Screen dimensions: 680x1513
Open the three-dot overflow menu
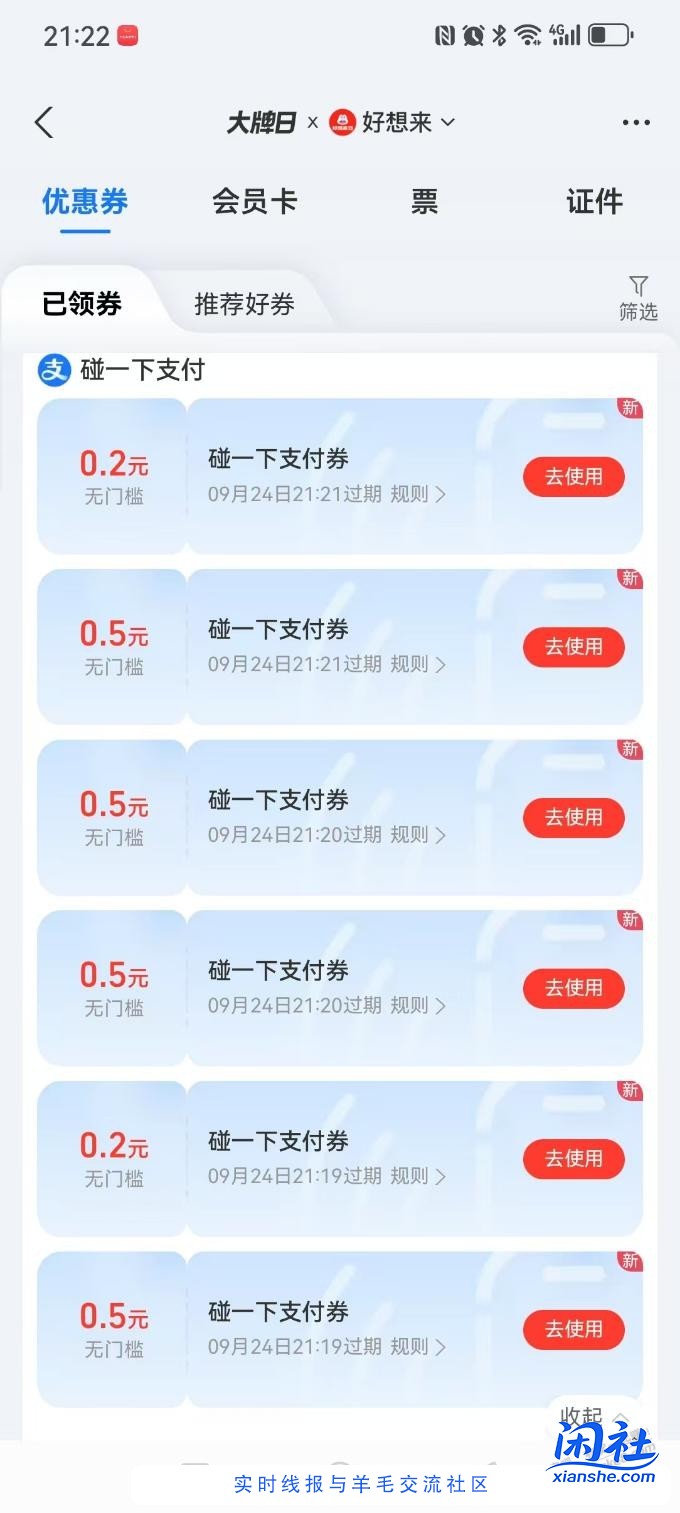636,123
